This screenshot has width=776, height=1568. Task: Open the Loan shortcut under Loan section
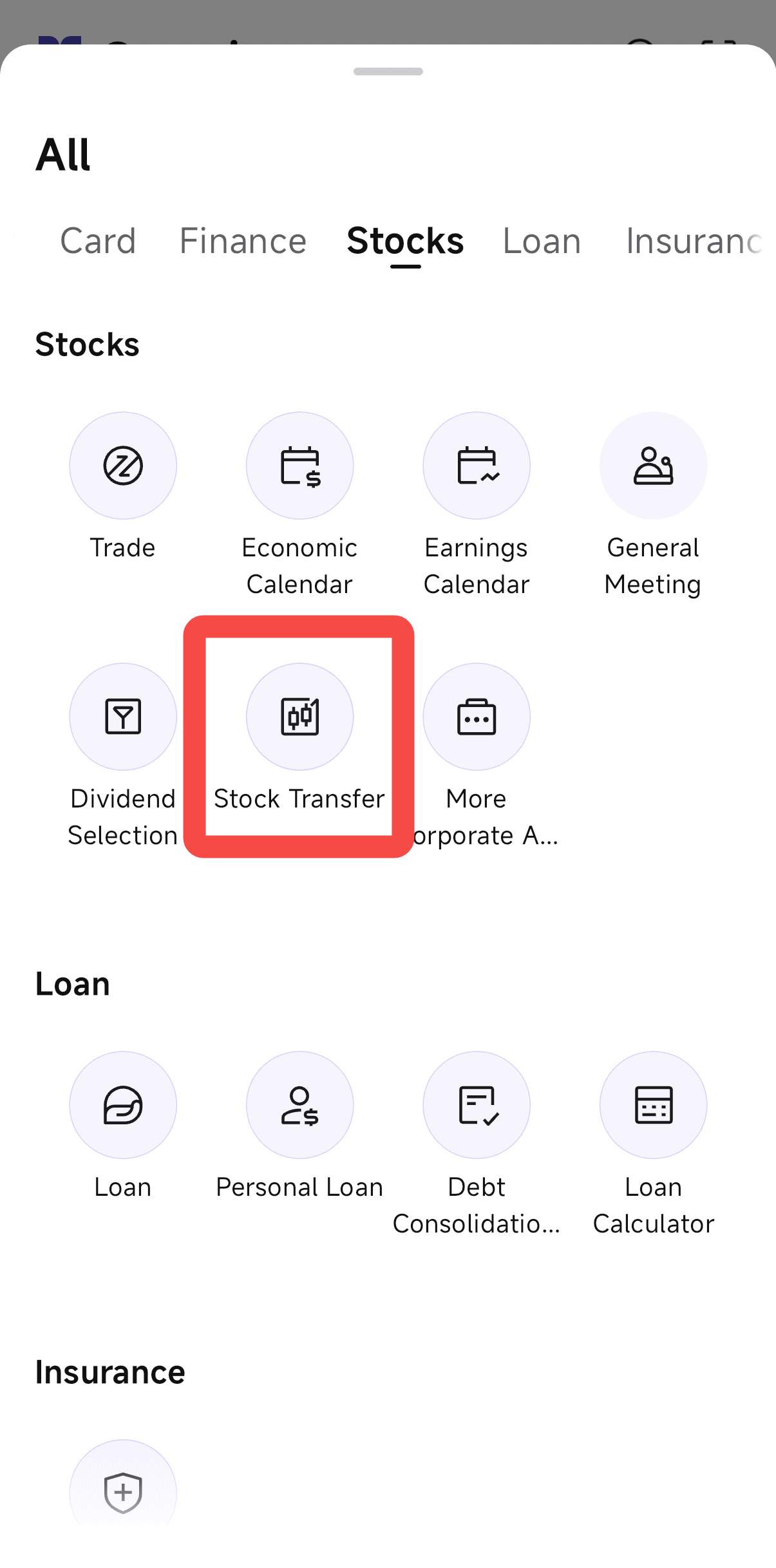[123, 1105]
